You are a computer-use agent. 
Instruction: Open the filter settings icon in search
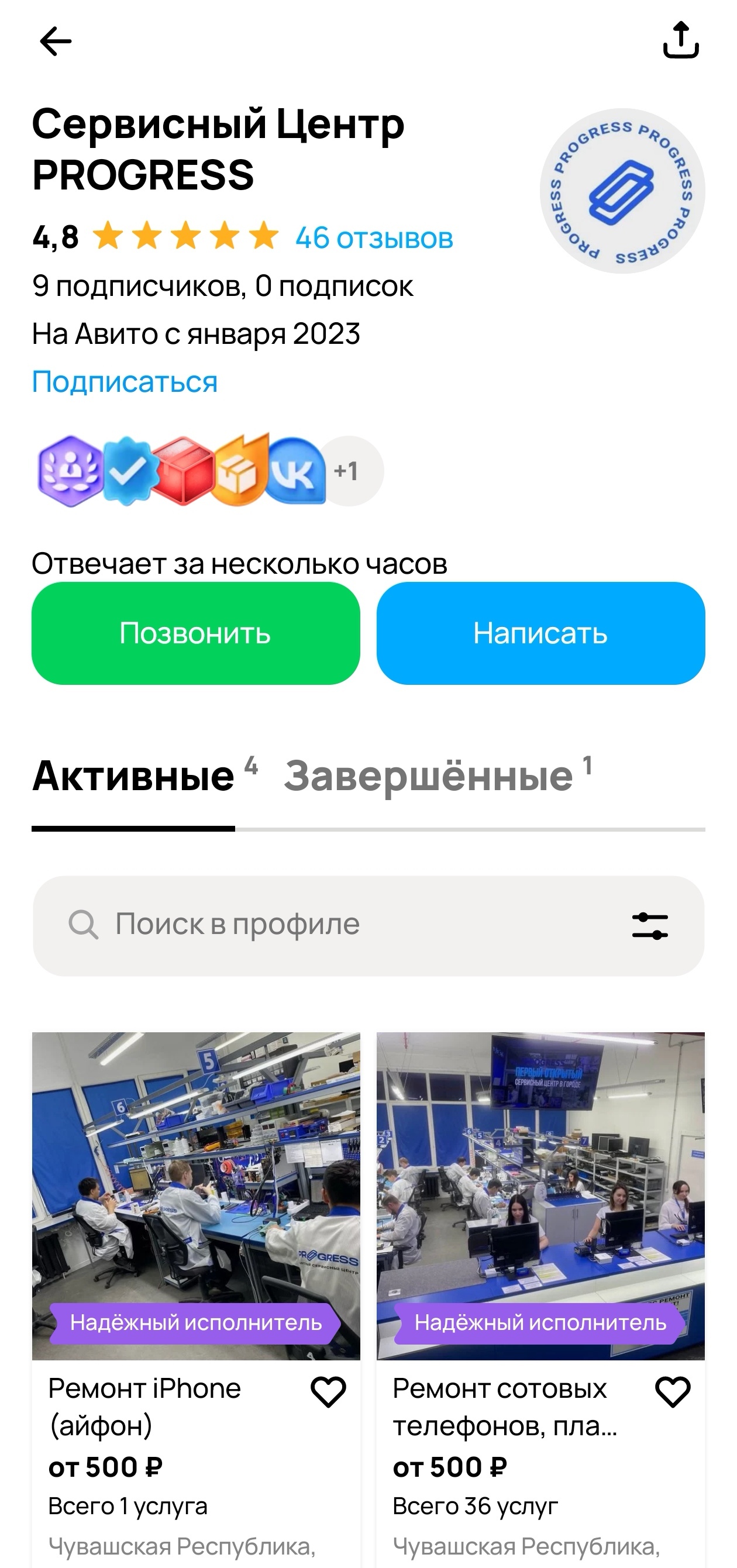[649, 926]
